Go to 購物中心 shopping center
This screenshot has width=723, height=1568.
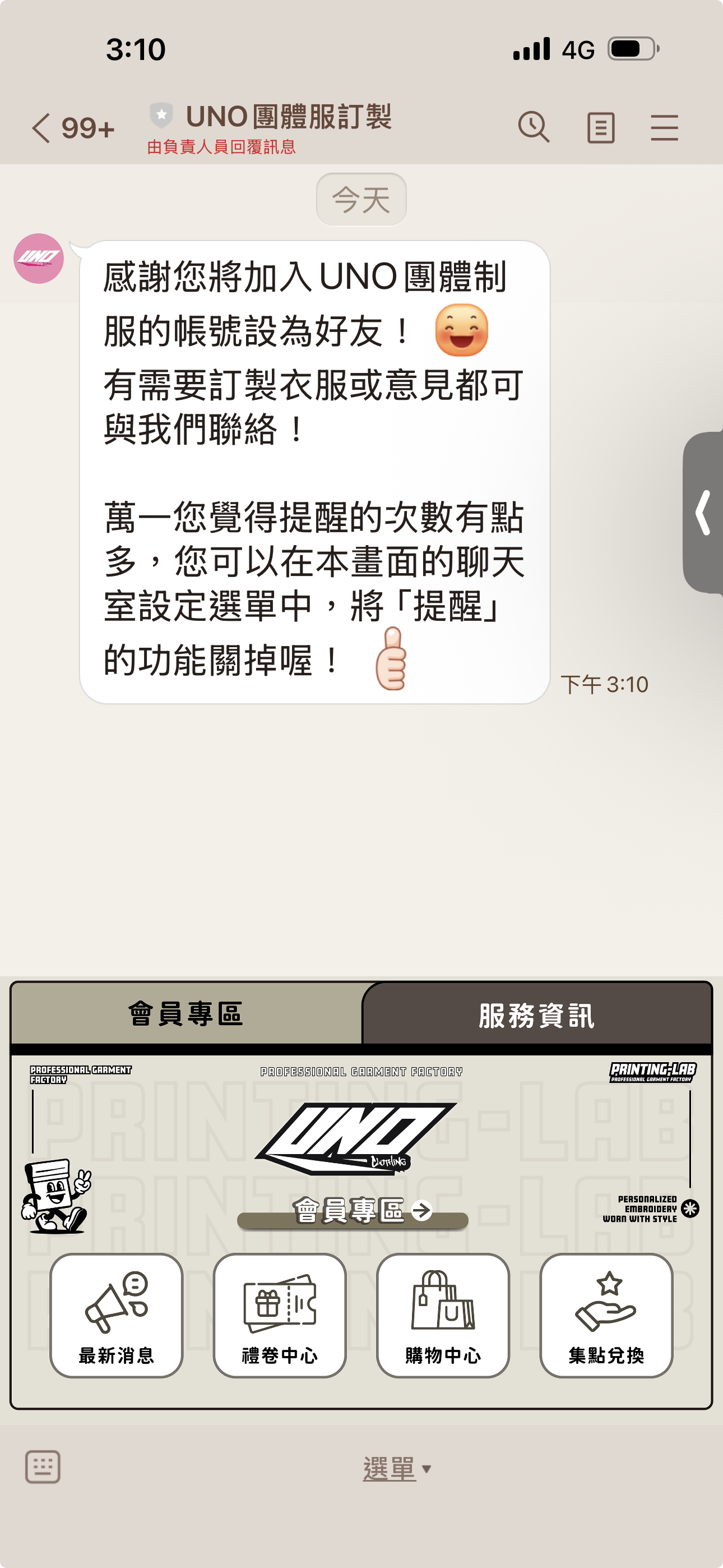click(x=442, y=1316)
